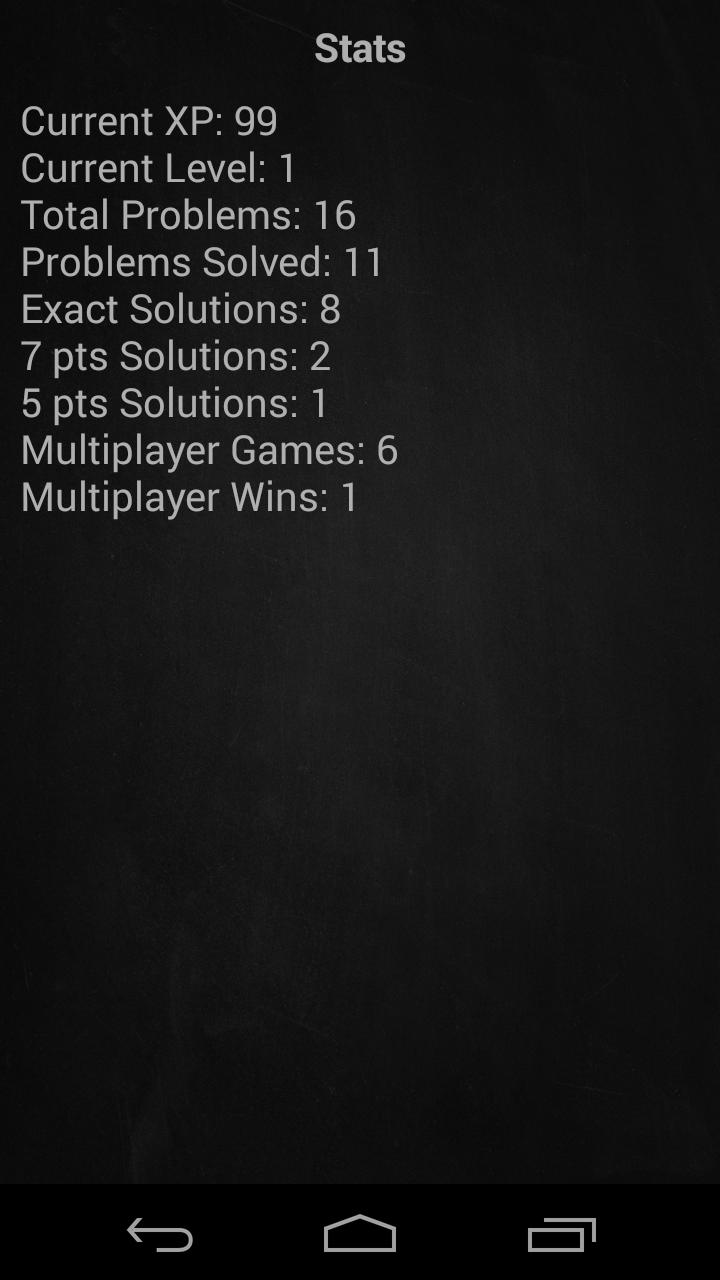Select the Multiplayer Wins line
The width and height of the screenshot is (720, 1280).
tap(190, 498)
